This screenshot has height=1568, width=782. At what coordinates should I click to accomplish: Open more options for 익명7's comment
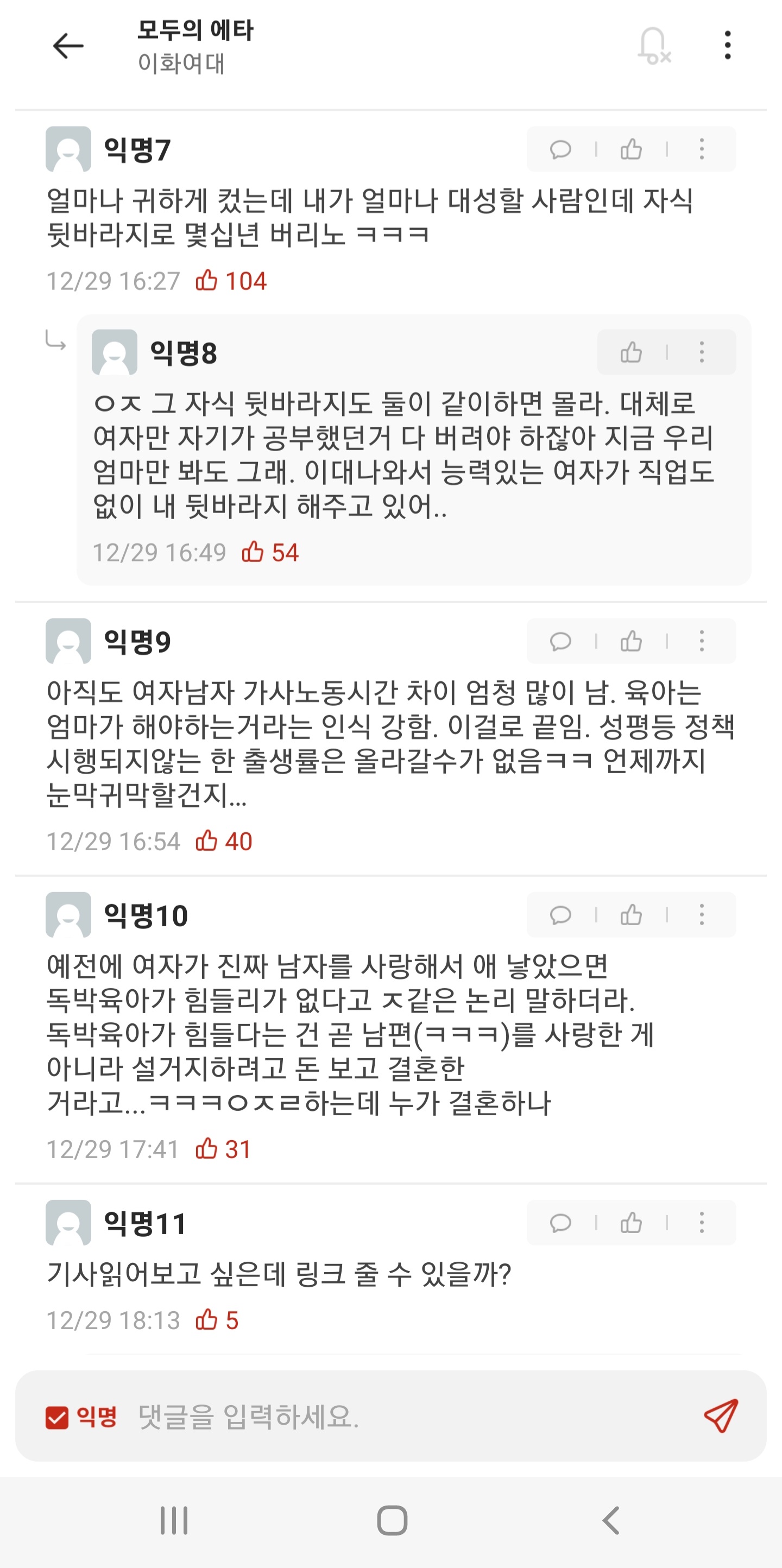[702, 149]
